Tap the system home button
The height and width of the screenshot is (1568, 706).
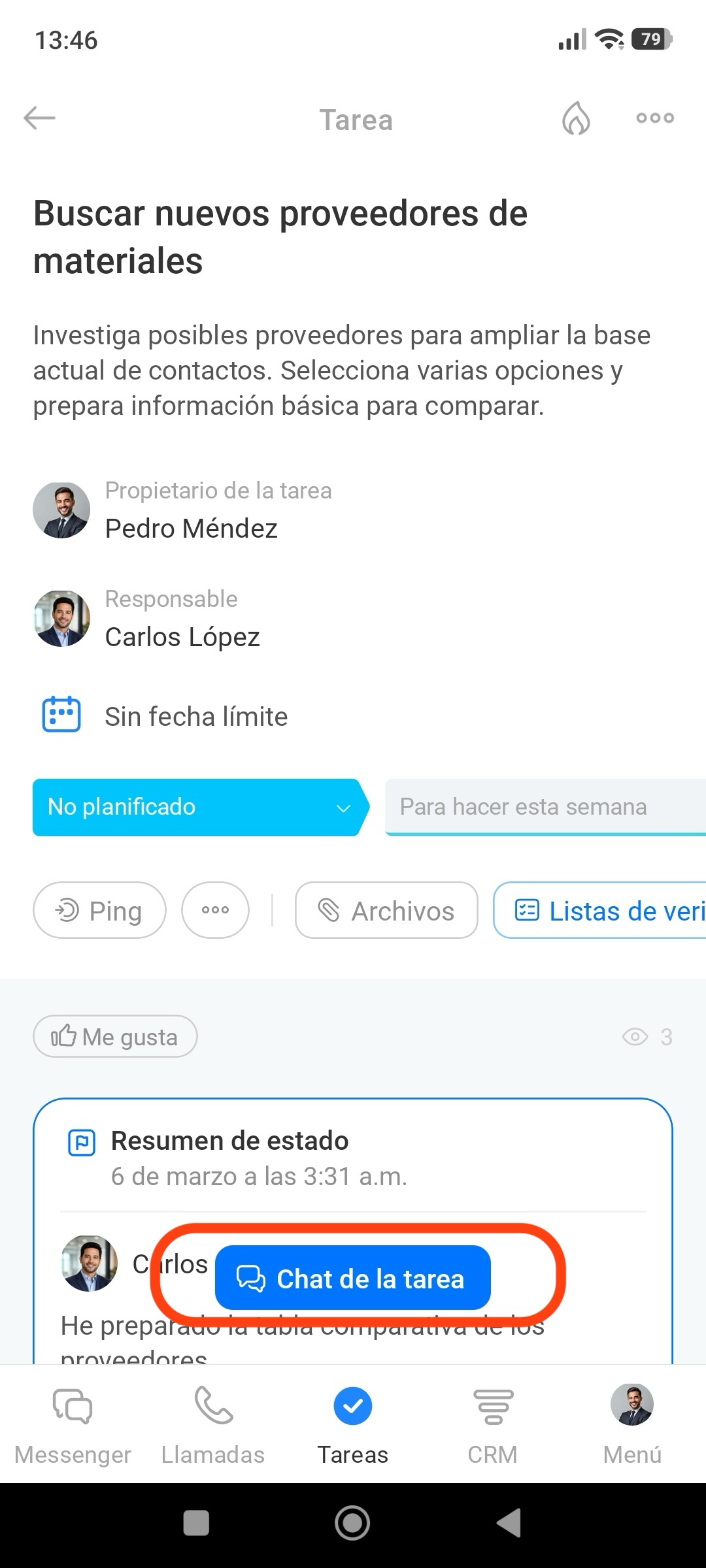click(x=352, y=1523)
